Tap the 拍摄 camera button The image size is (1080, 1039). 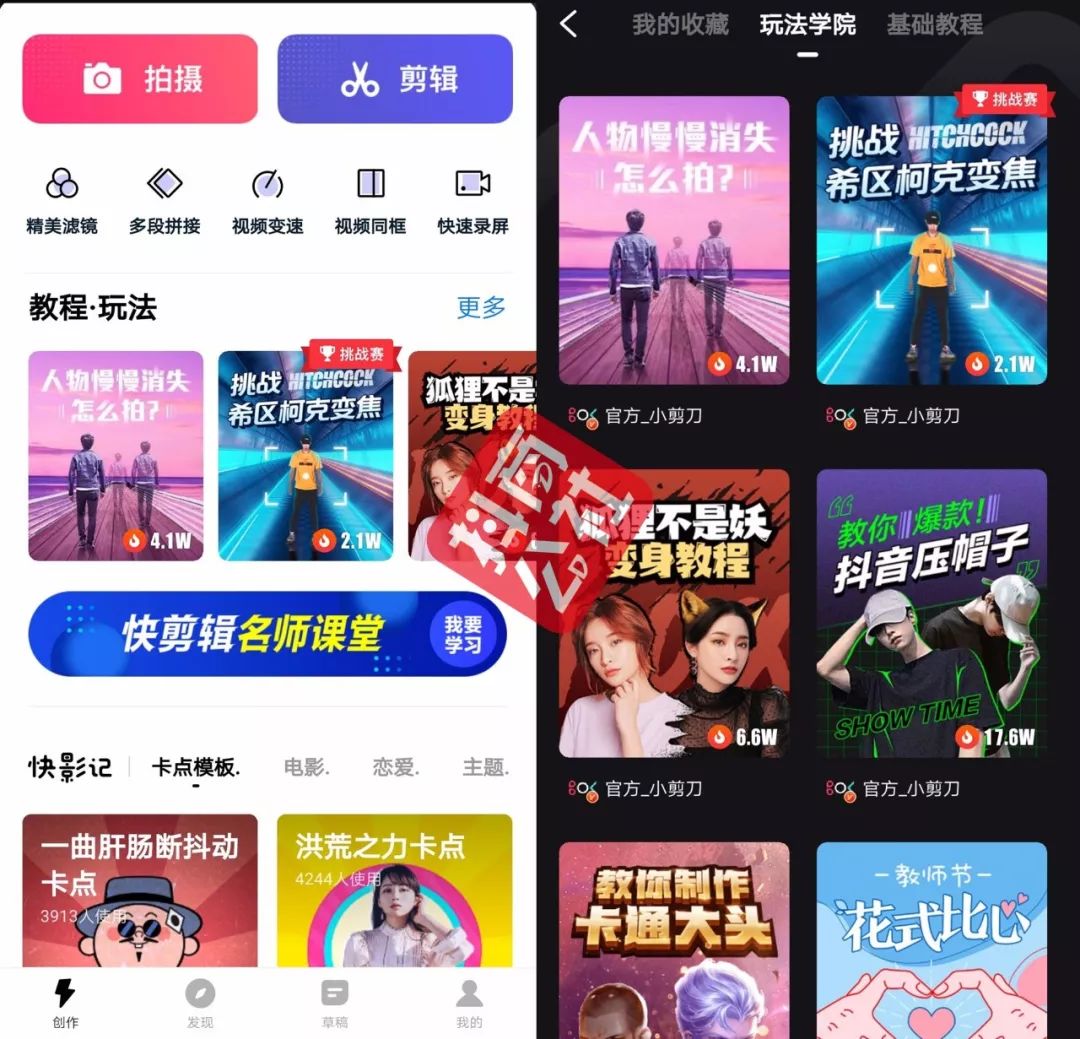[140, 79]
